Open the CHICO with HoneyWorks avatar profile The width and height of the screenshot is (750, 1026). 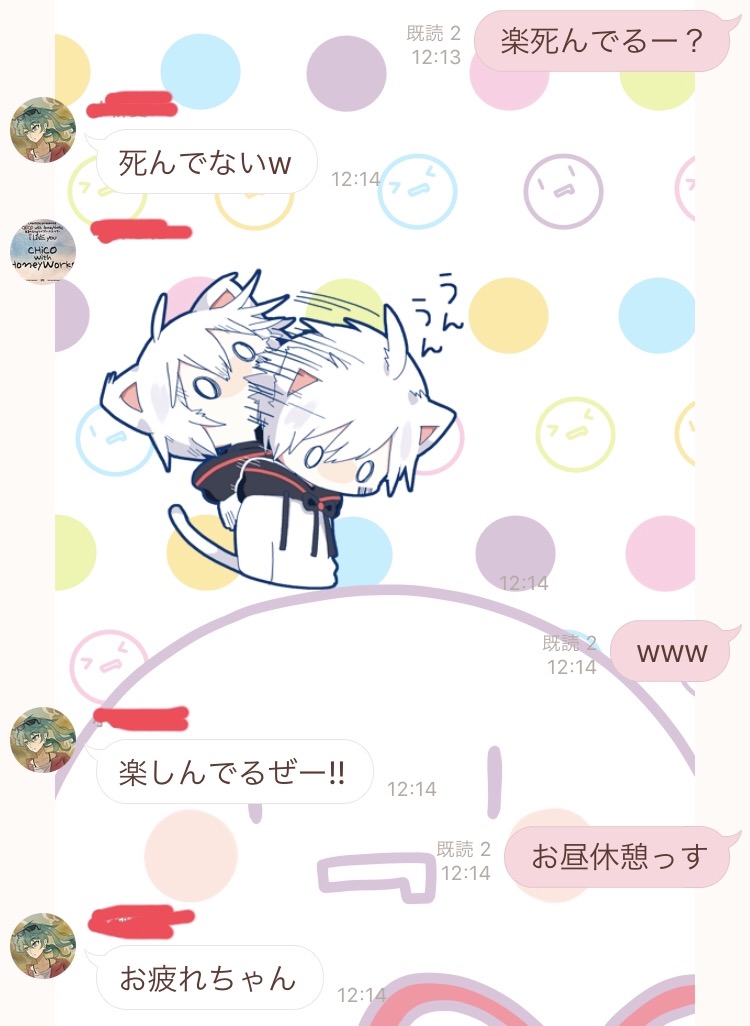(x=42, y=252)
